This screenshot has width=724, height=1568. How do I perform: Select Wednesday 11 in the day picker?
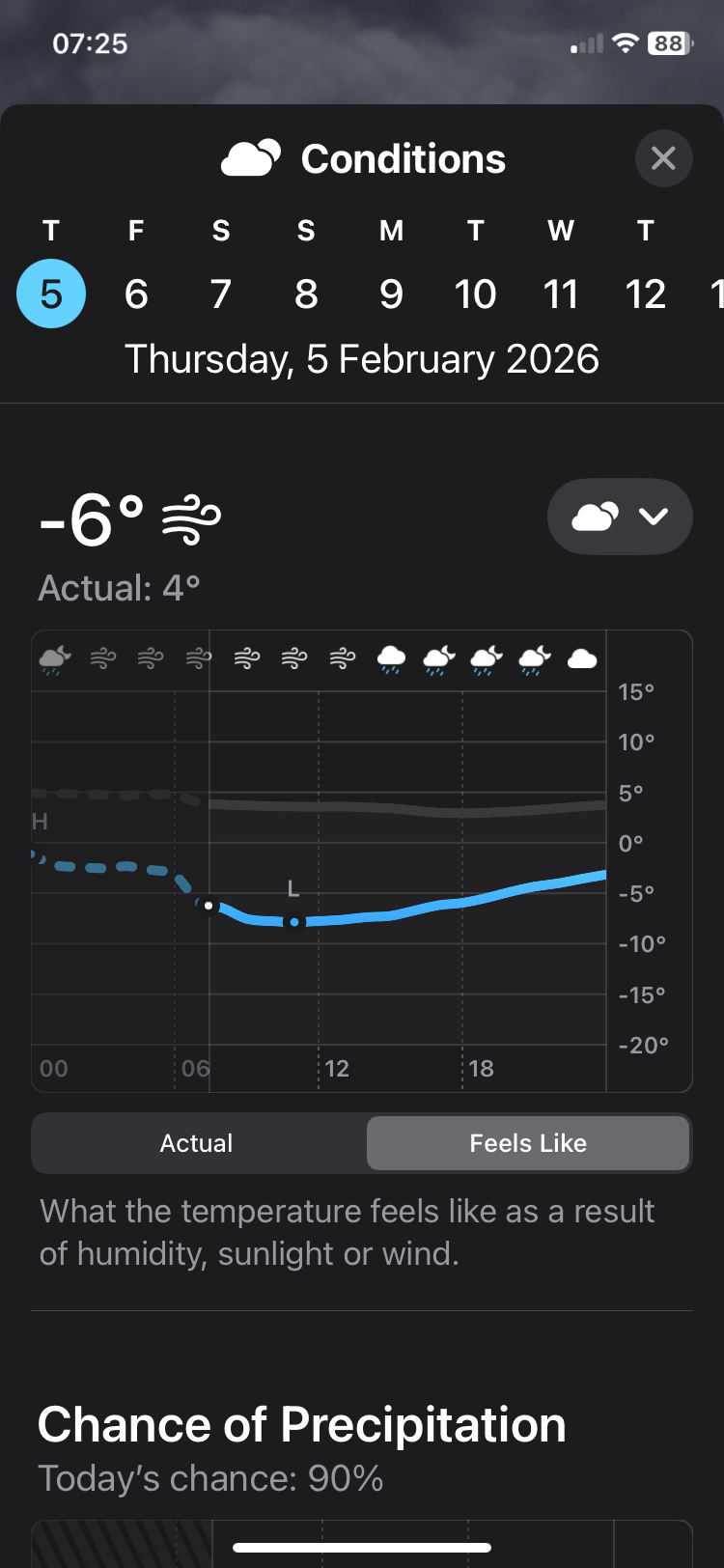tap(561, 294)
